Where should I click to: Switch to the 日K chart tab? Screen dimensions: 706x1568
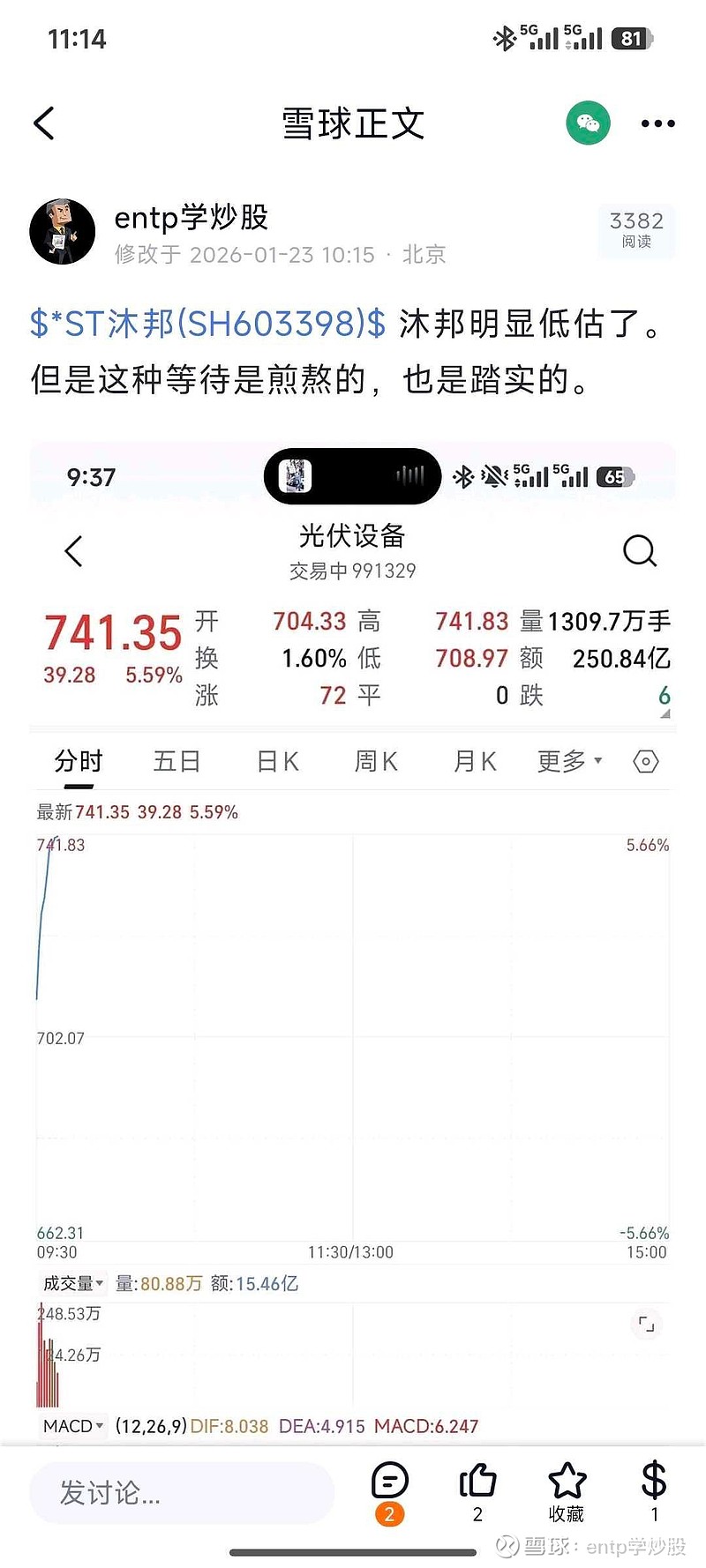pyautogui.click(x=277, y=761)
